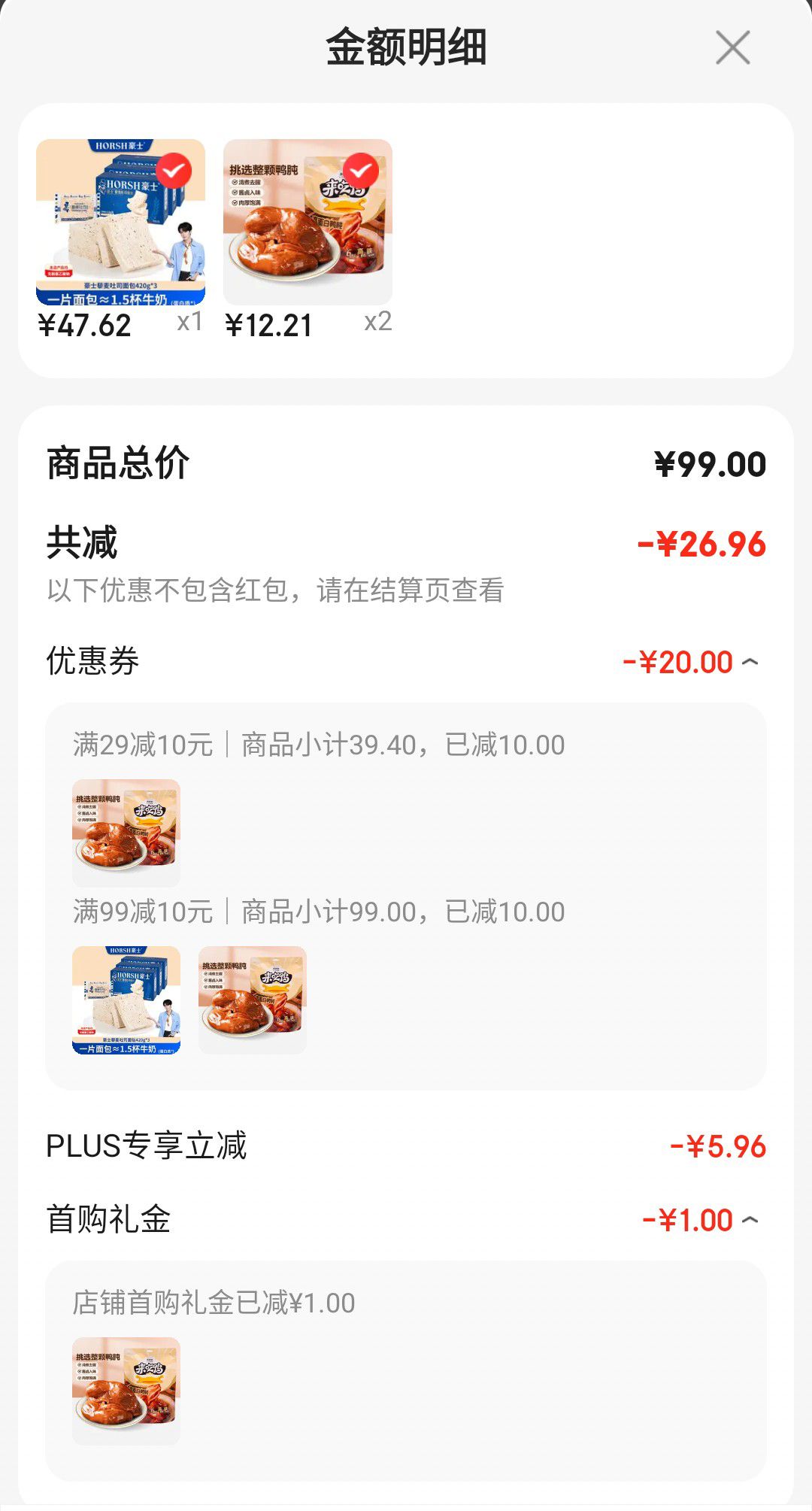Collapse the 优惠券 discount details
The width and height of the screenshot is (812, 1511).
coord(750,662)
